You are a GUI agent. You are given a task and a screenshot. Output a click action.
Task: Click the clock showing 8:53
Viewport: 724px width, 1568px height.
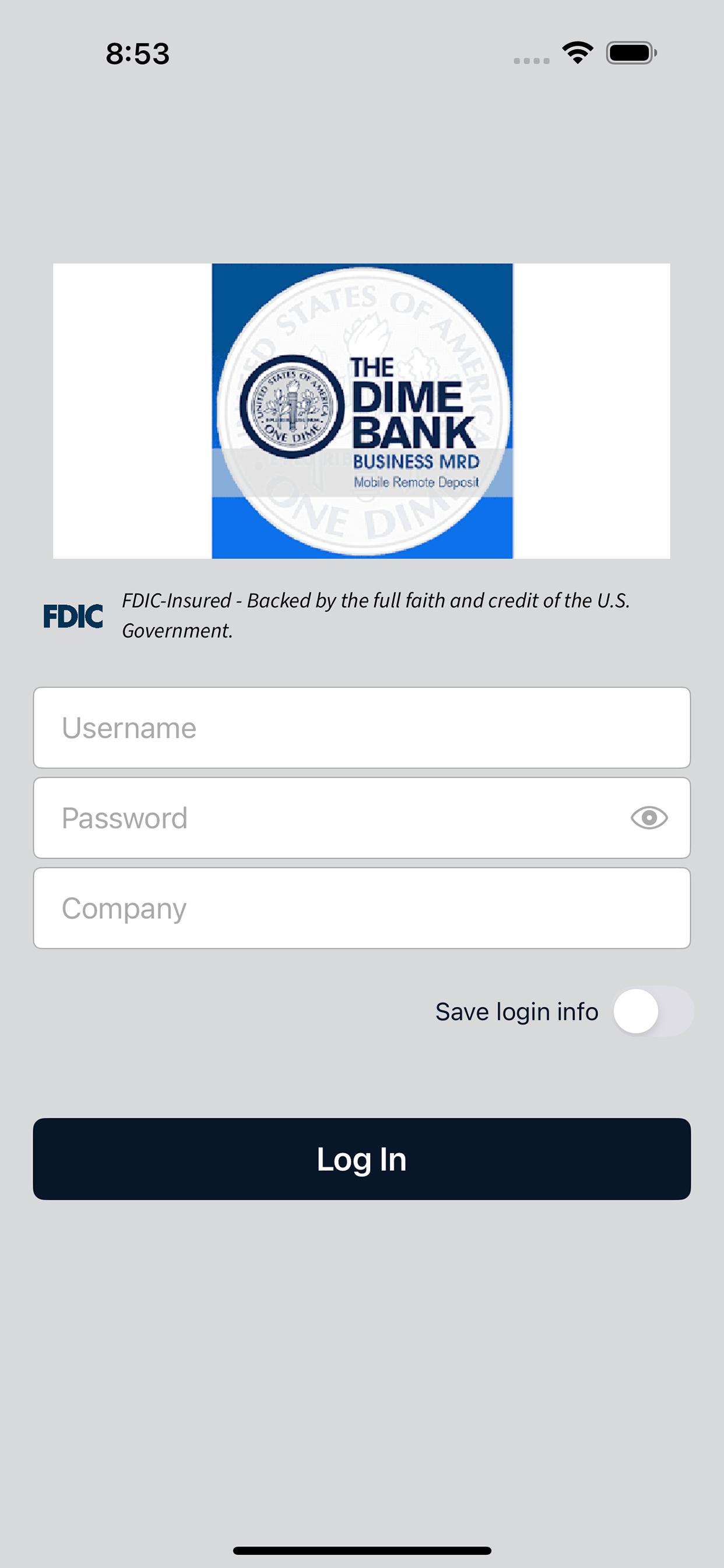pos(136,54)
